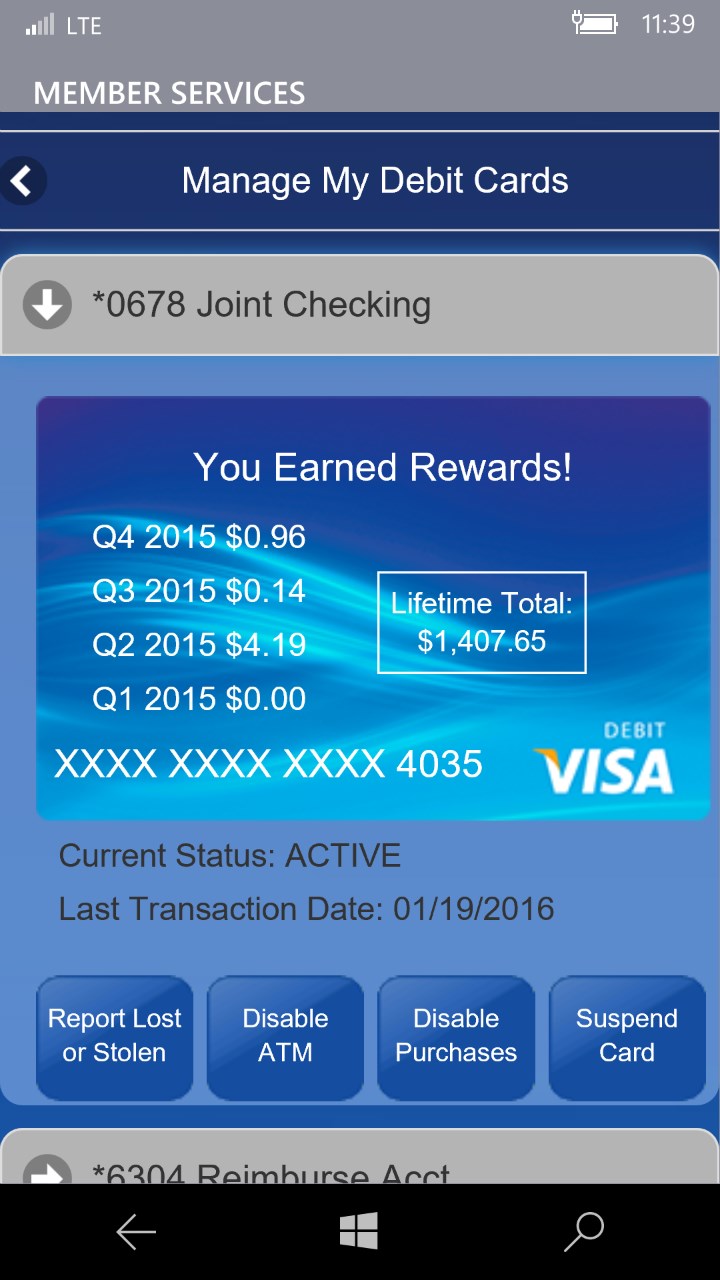Viewport: 720px width, 1280px height.
Task: Tap the Disable Purchases button
Action: [456, 1036]
